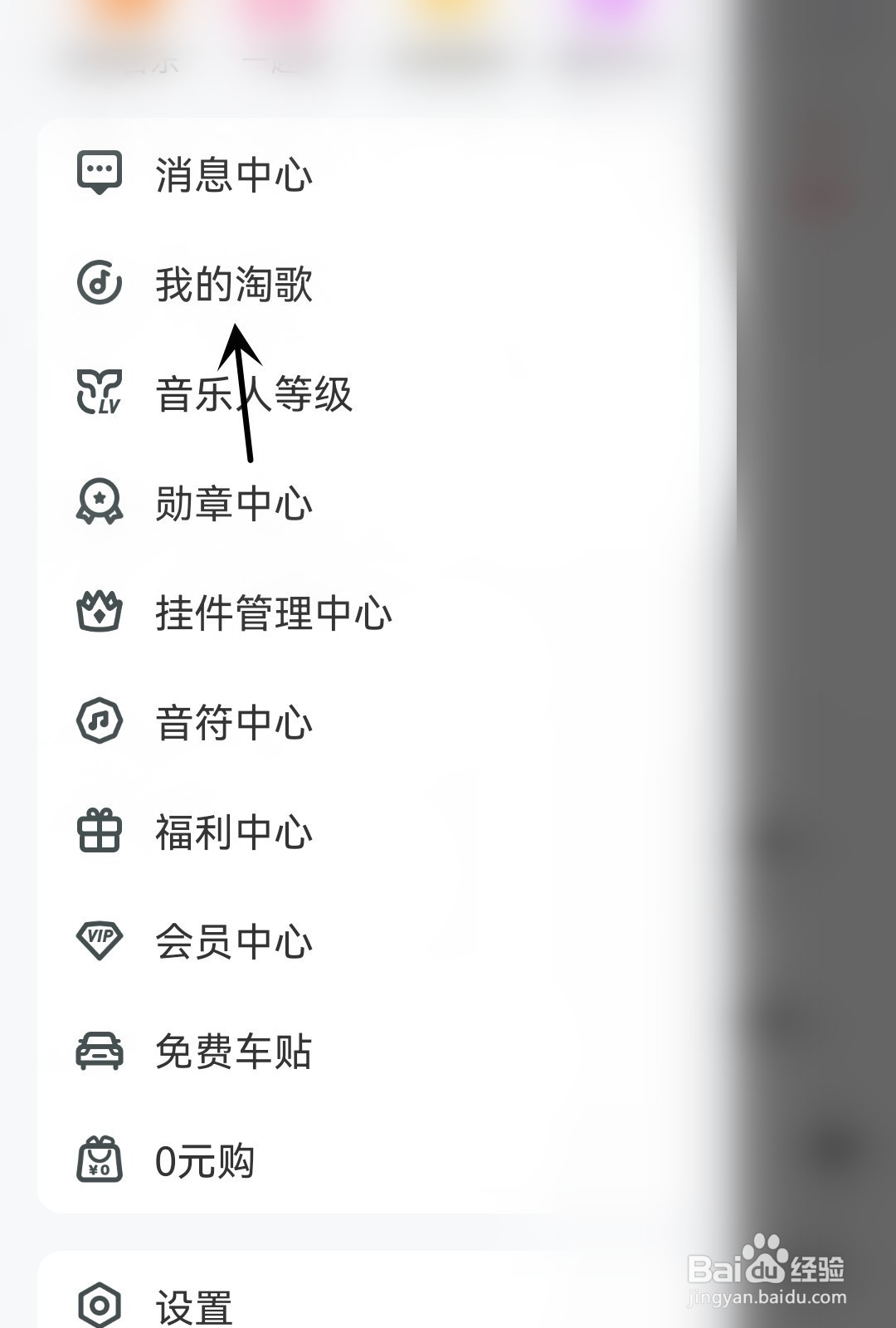Click the gift box icon for 福利中心

(x=100, y=830)
